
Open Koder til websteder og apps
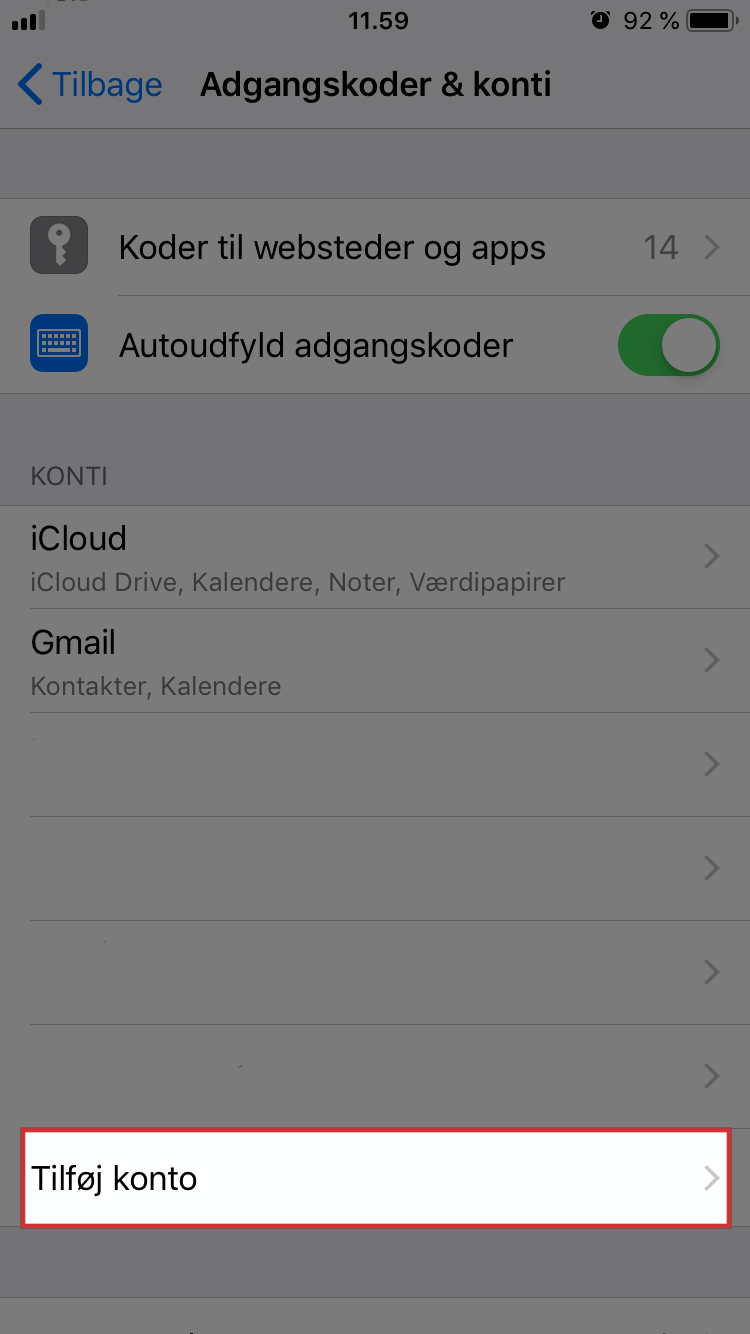tap(375, 247)
